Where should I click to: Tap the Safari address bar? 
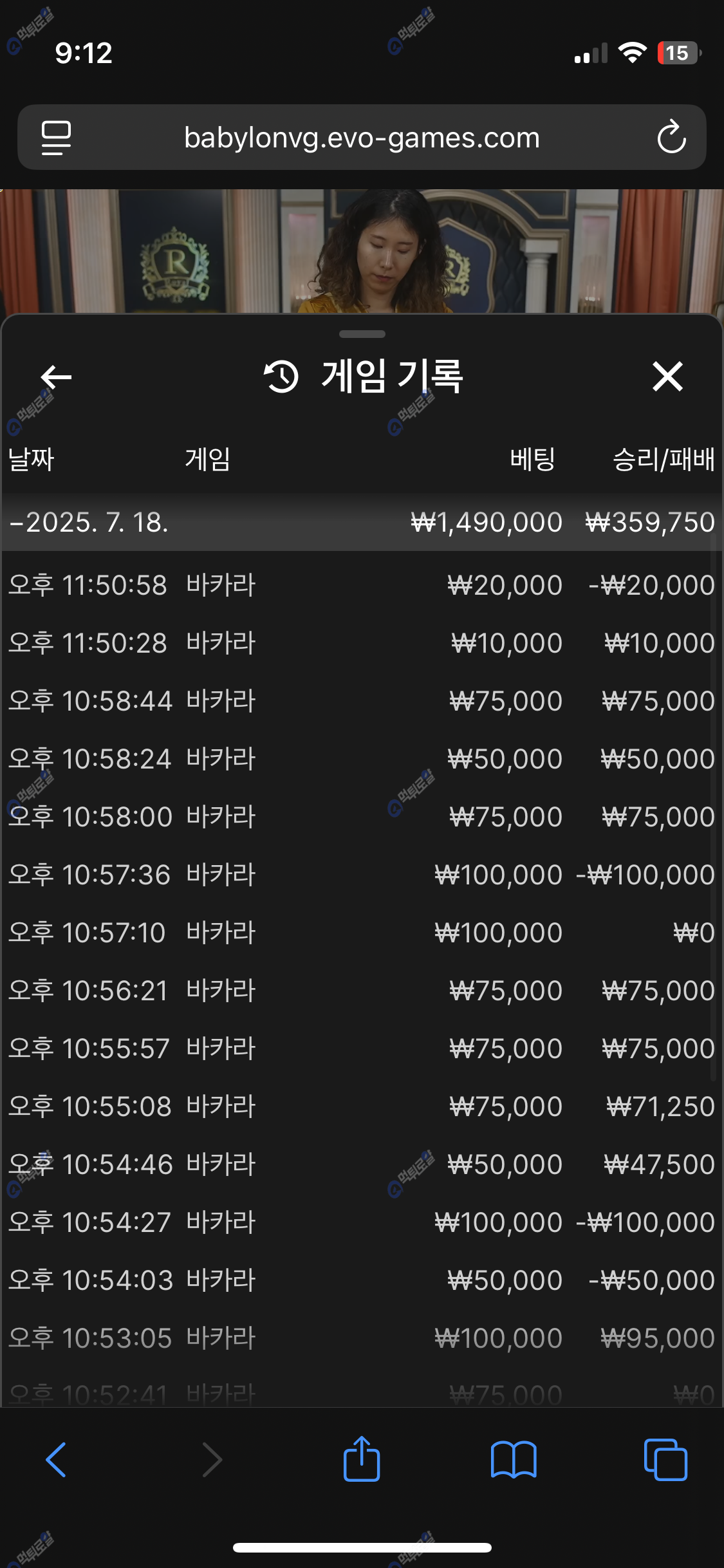tap(362, 138)
